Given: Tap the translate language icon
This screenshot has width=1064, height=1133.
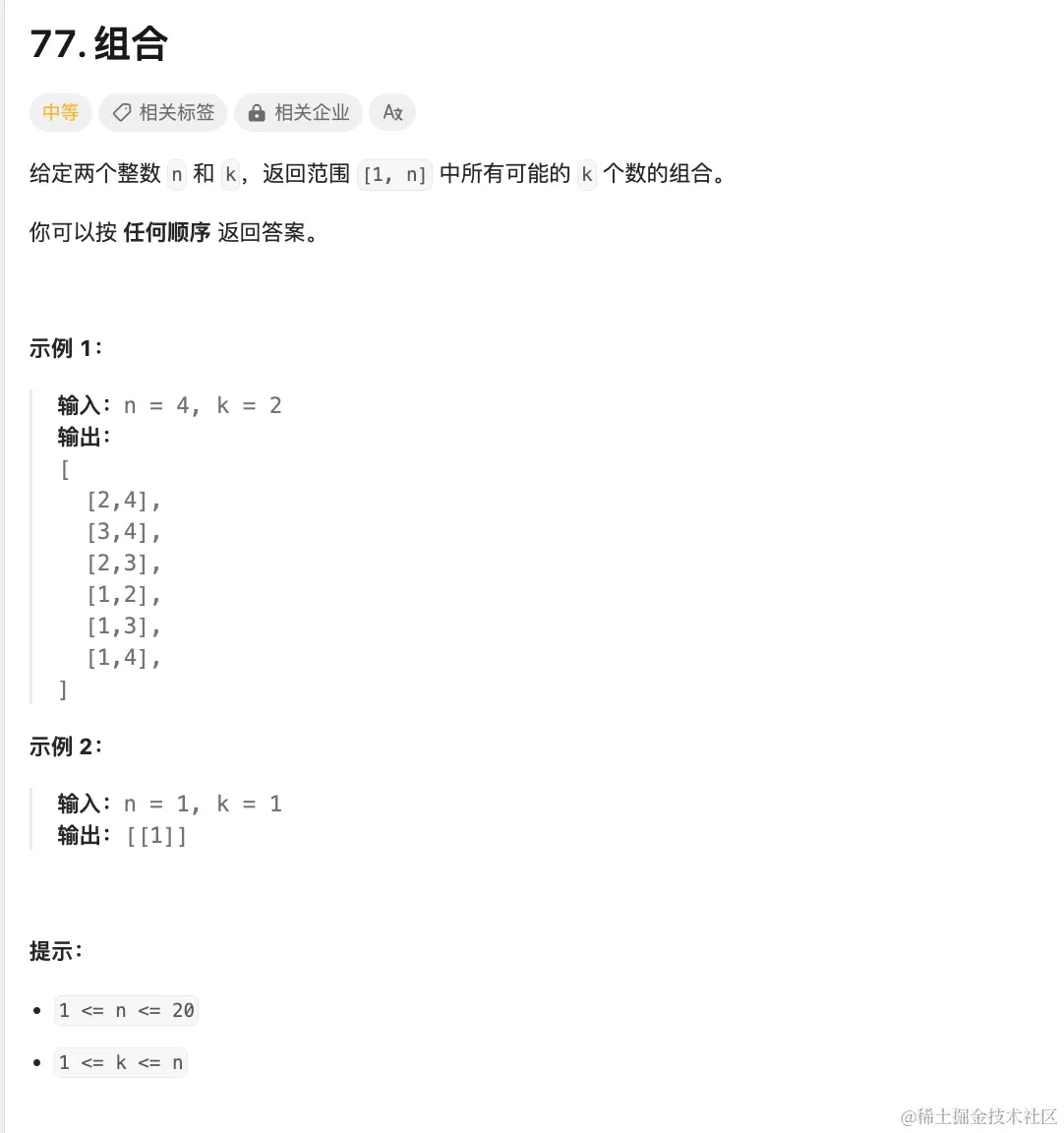Looking at the screenshot, I should click(x=392, y=113).
